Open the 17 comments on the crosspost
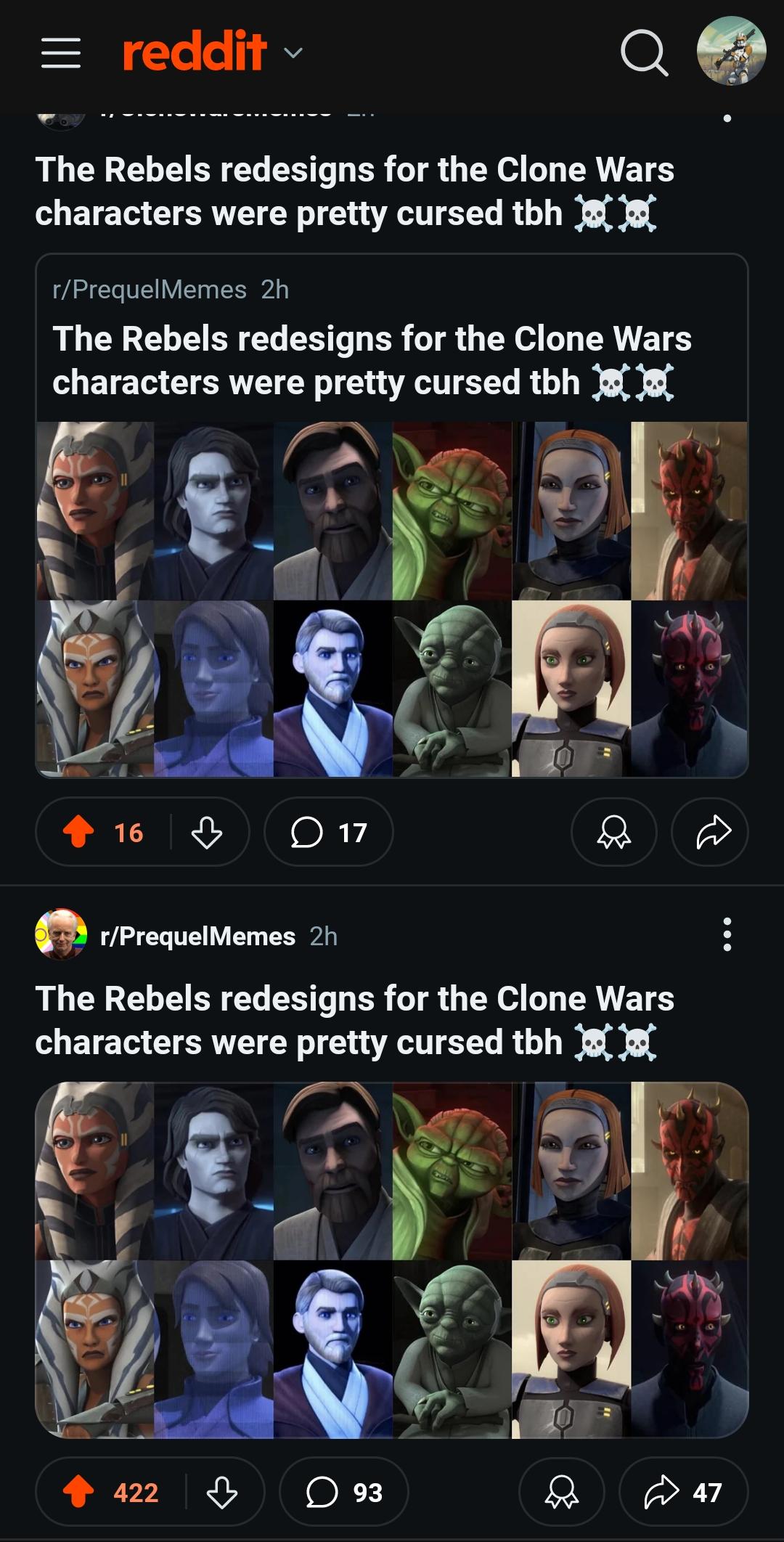The image size is (784, 1542). 329,832
